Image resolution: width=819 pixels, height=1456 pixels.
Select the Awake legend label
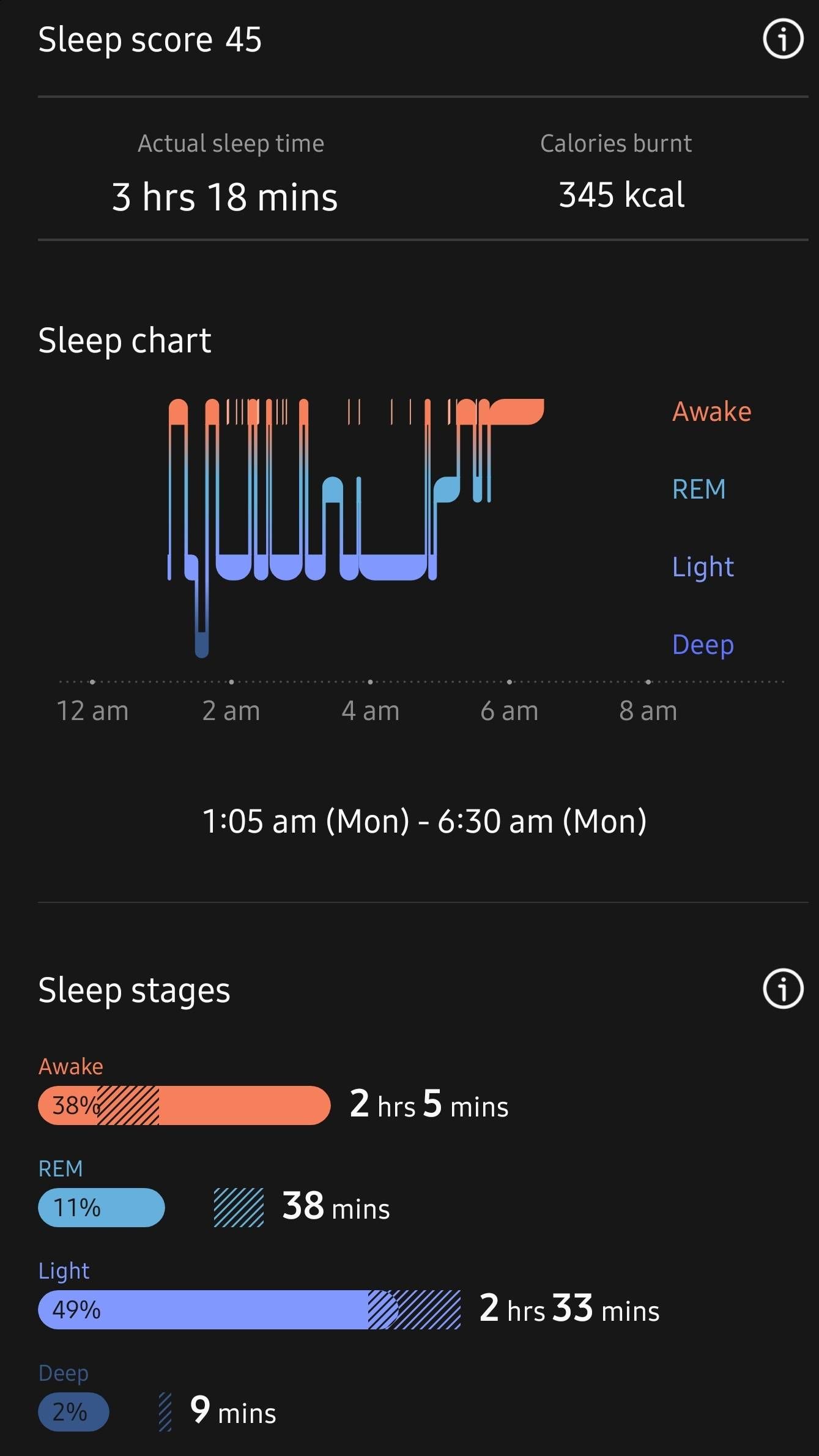[x=711, y=412]
